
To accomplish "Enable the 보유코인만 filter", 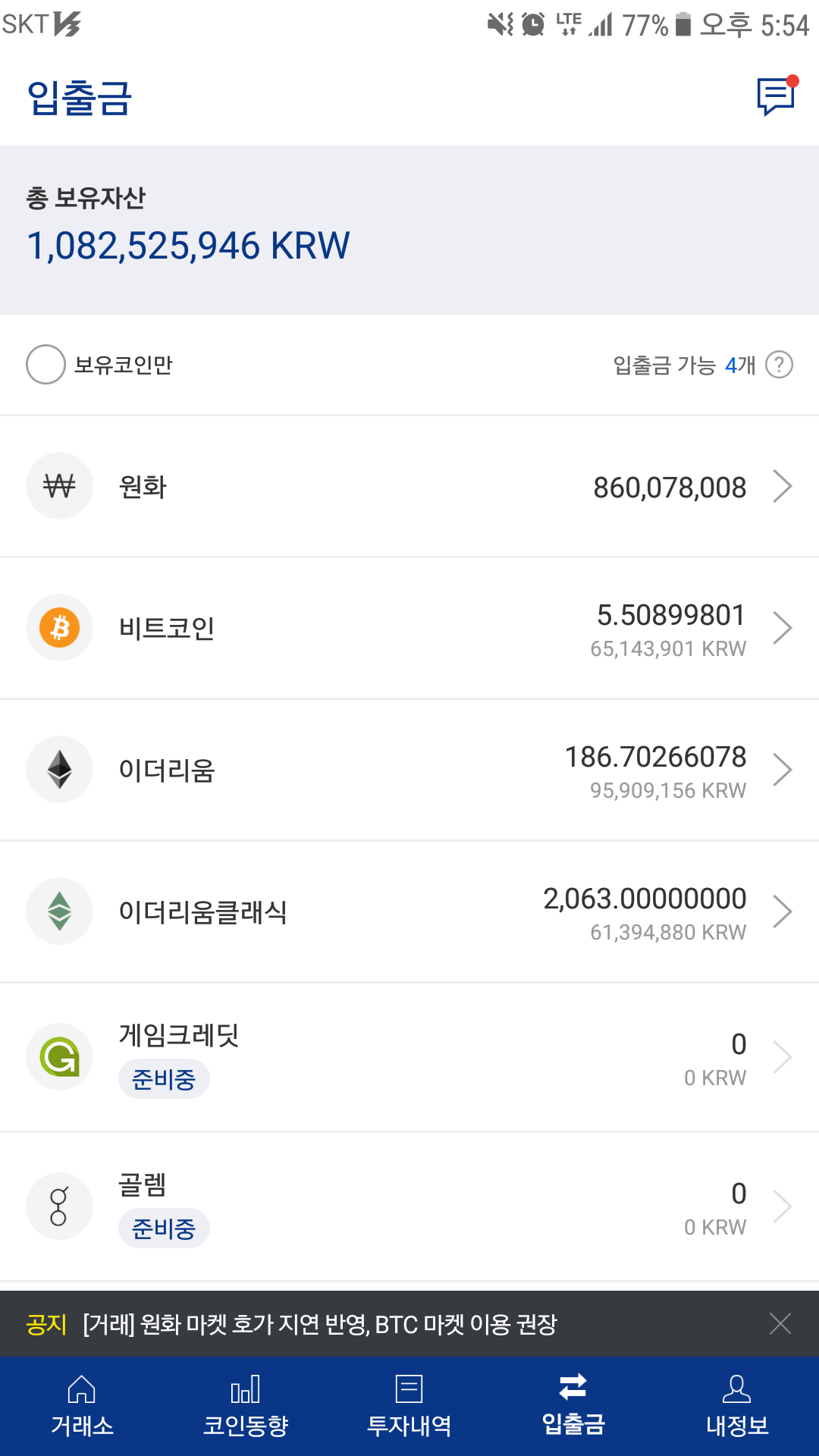I will tap(45, 365).
